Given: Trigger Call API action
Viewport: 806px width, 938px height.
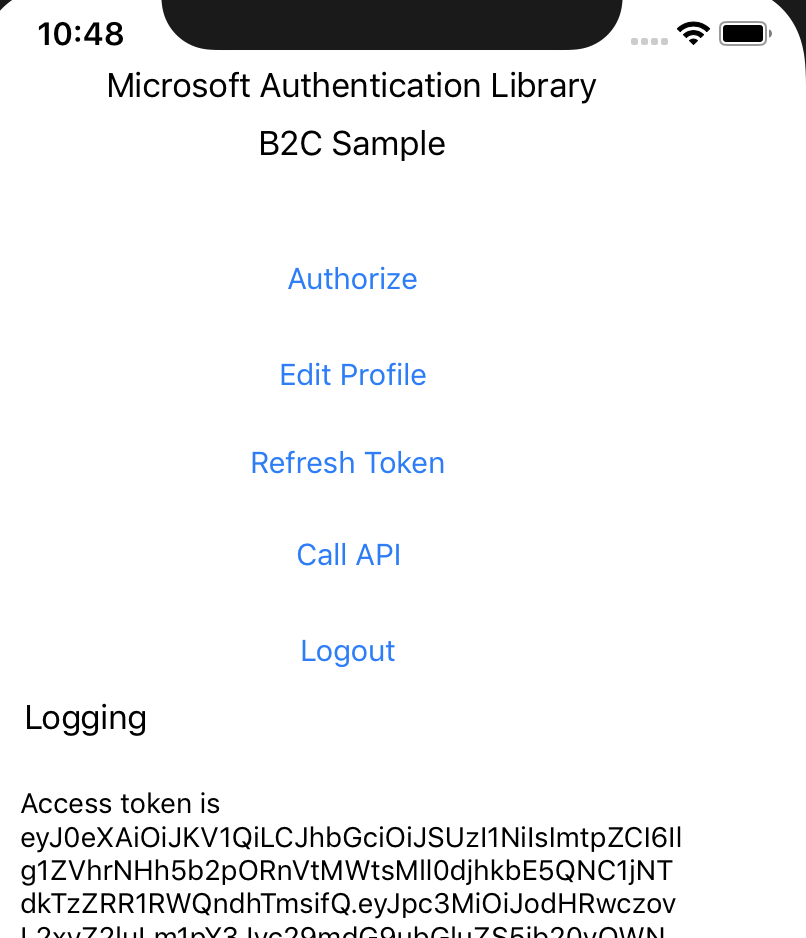Looking at the screenshot, I should 348,555.
